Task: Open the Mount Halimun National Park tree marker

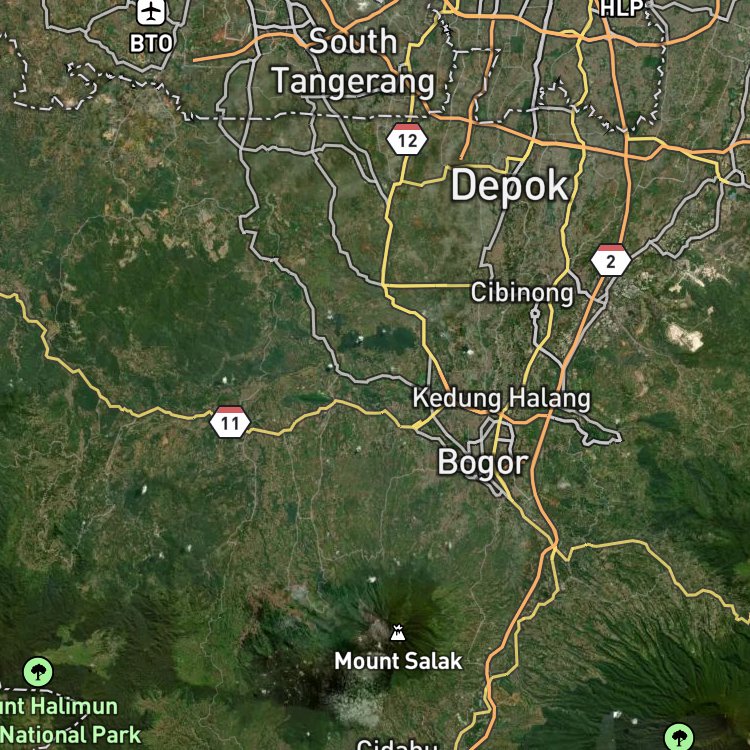Action: pos(38,672)
